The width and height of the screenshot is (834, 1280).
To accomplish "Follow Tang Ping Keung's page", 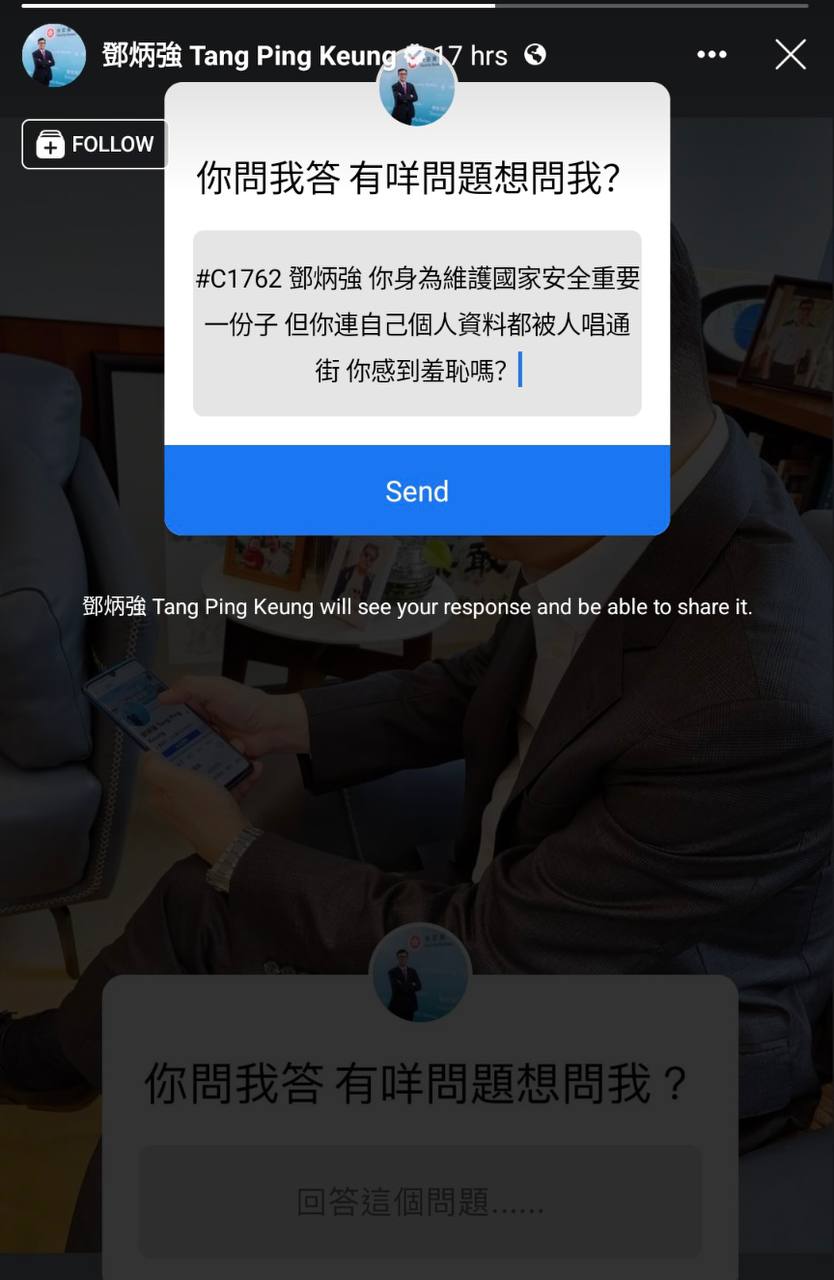I will coord(95,144).
